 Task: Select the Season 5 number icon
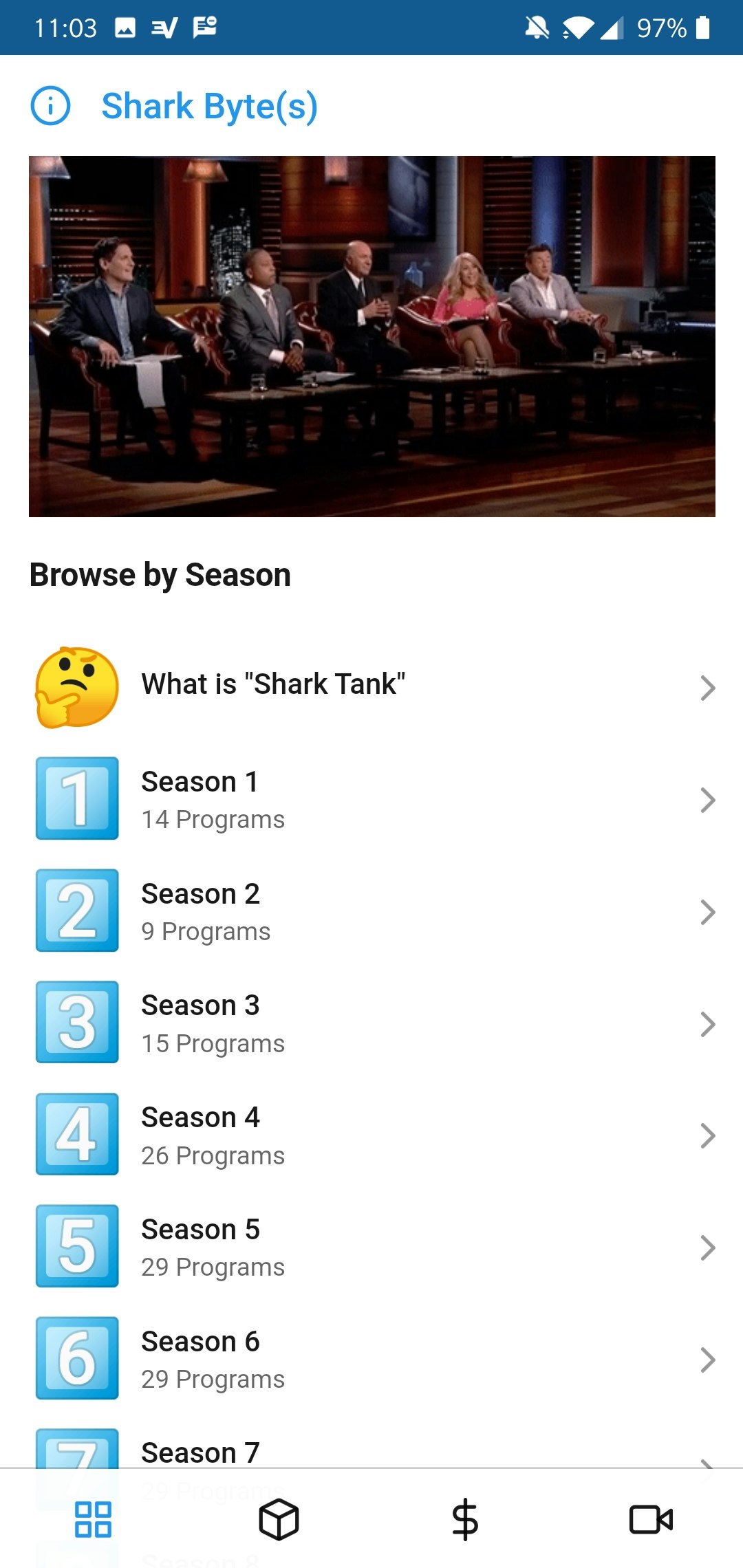pyautogui.click(x=76, y=1246)
